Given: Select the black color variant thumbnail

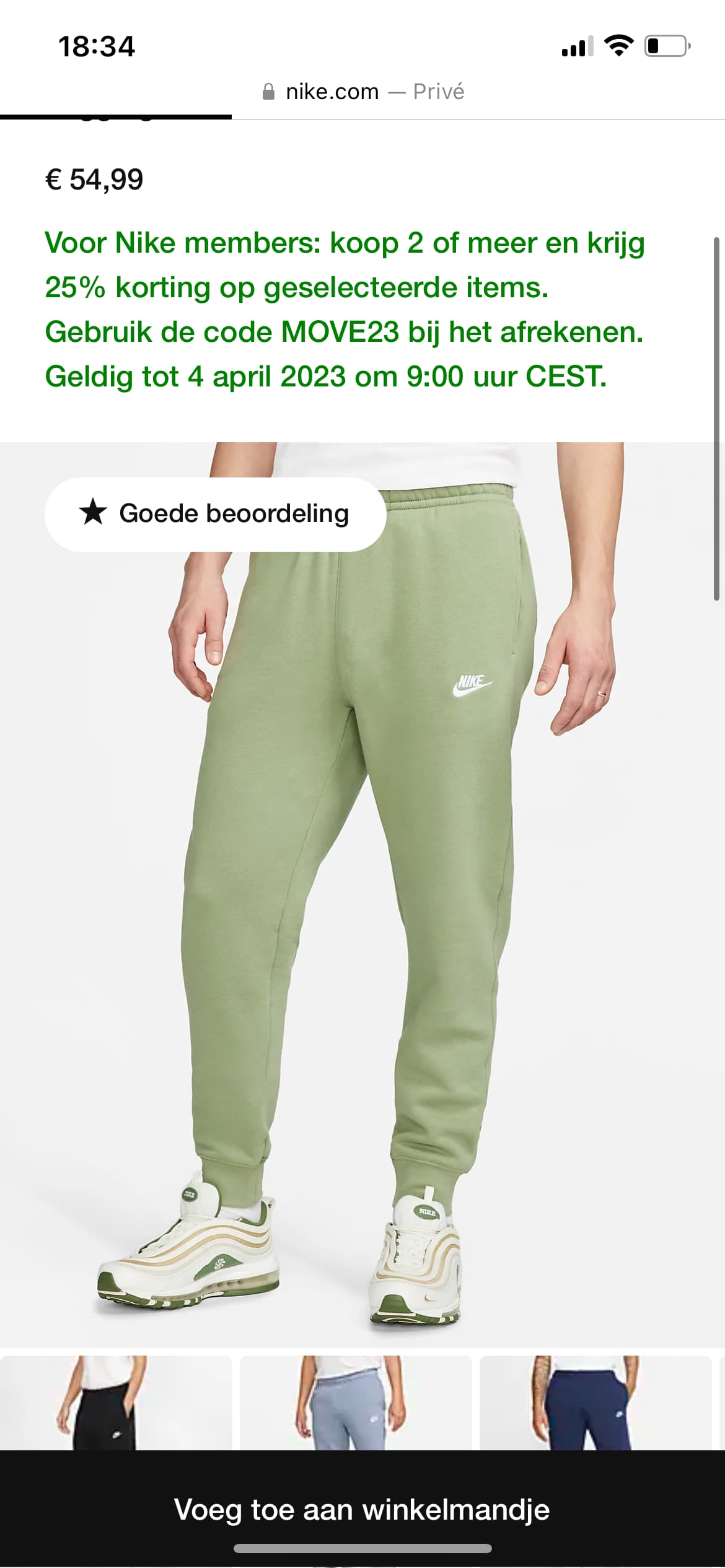Looking at the screenshot, I should point(116,1403).
